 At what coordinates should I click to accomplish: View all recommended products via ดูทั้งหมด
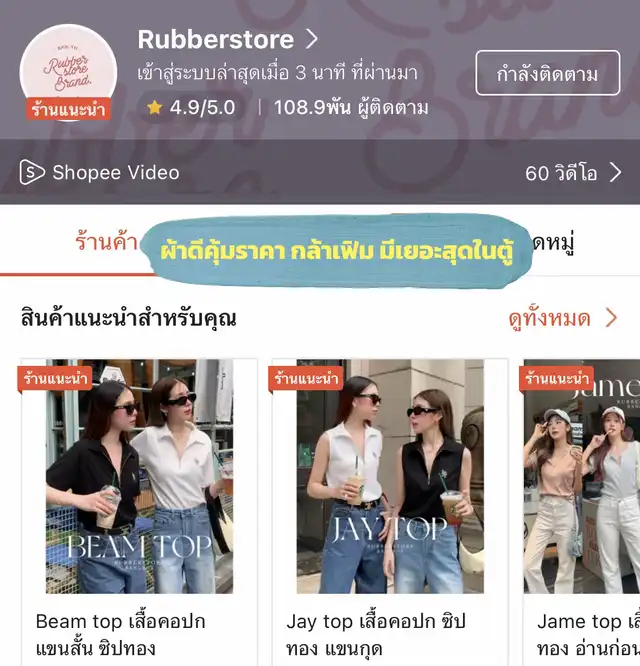[563, 318]
